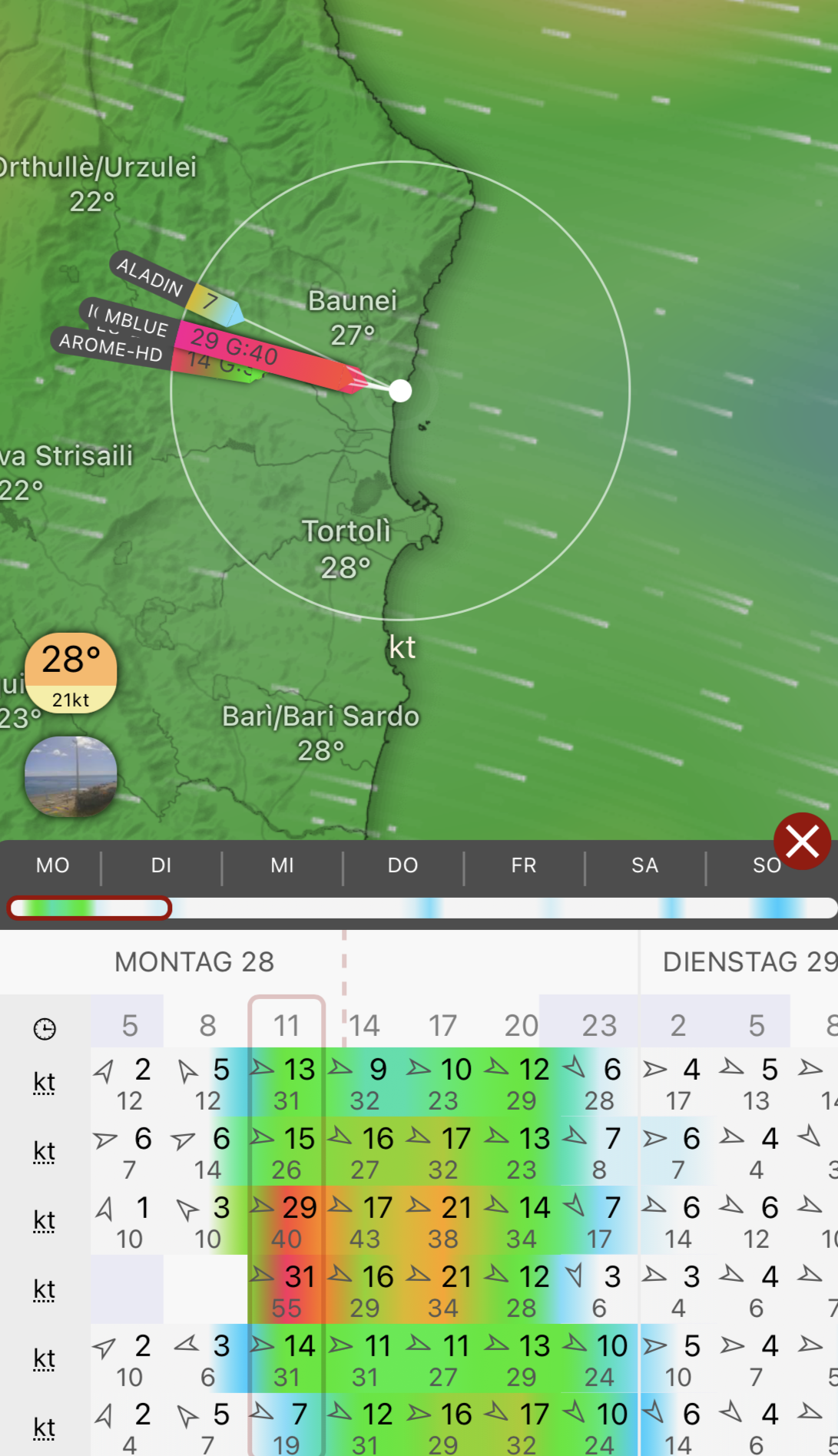Go to the DO day tab
838x1456 pixels.
pos(402,865)
